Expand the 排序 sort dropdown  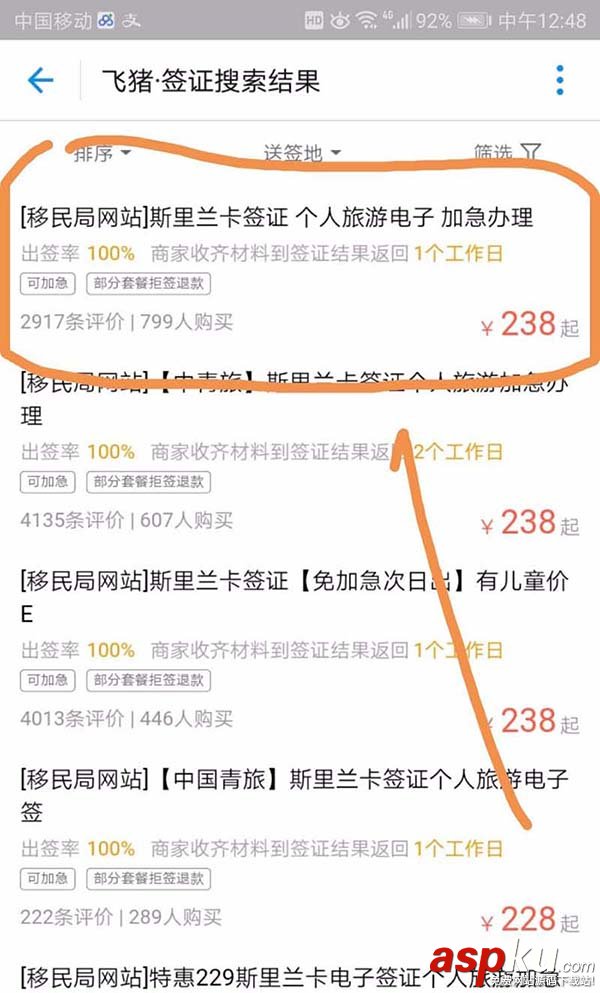pyautogui.click(x=102, y=153)
